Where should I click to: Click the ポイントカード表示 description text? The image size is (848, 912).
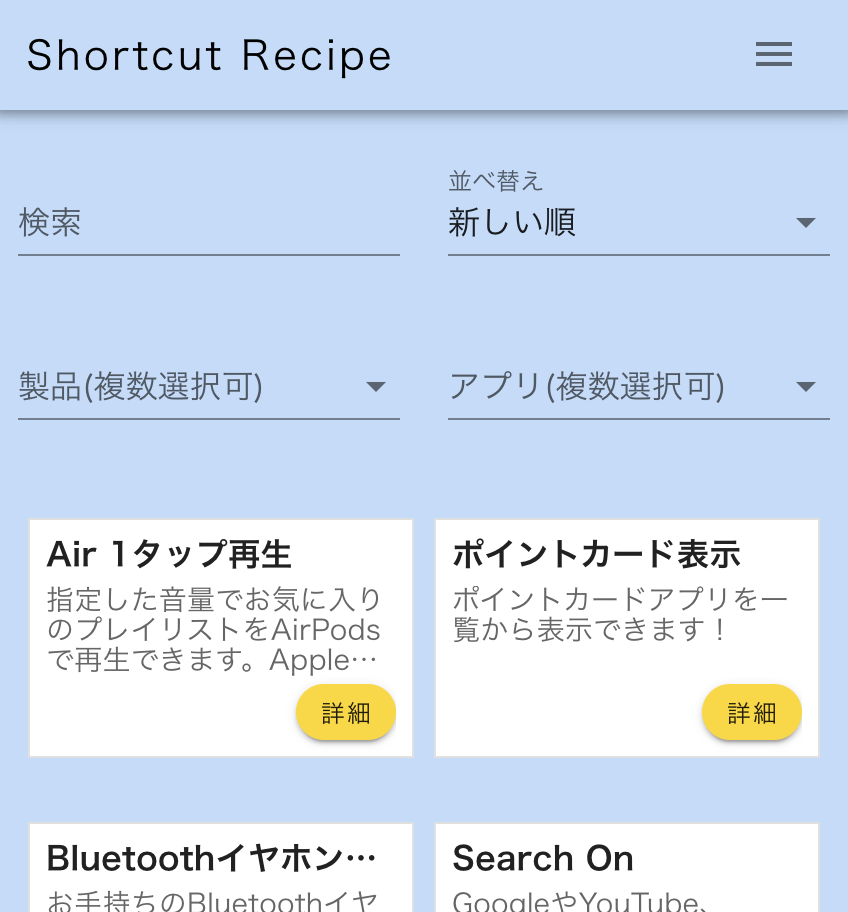(x=619, y=614)
